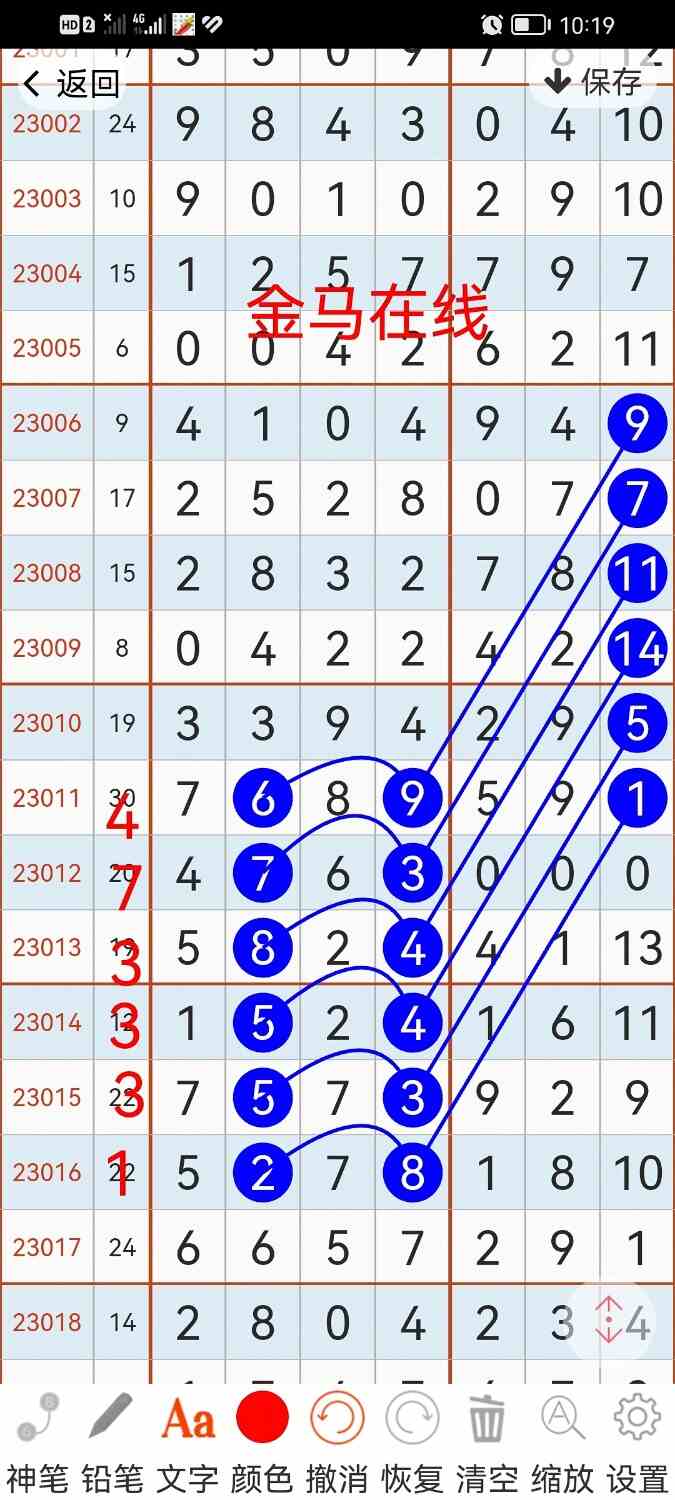Image resolution: width=675 pixels, height=1500 pixels.
Task: Clear all drawings with 清空
Action: click(x=487, y=1443)
